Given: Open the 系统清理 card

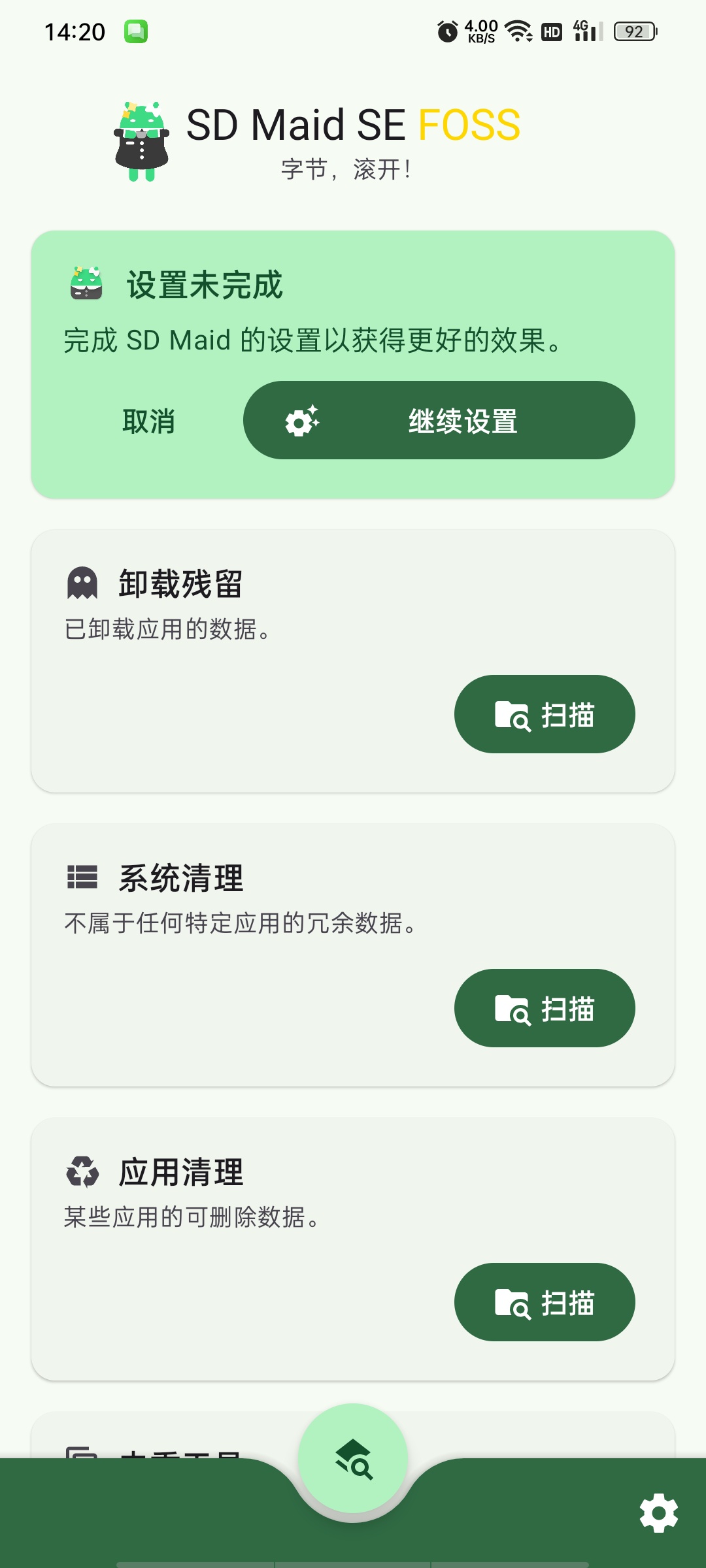Looking at the screenshot, I should click(x=353, y=955).
